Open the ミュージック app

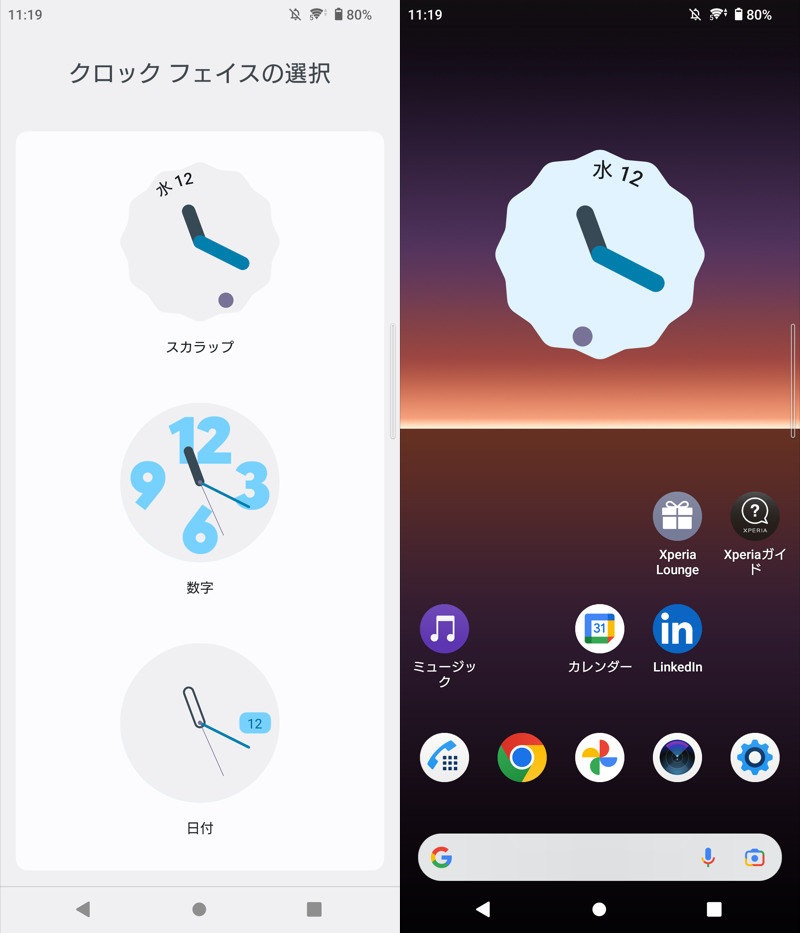[x=444, y=629]
